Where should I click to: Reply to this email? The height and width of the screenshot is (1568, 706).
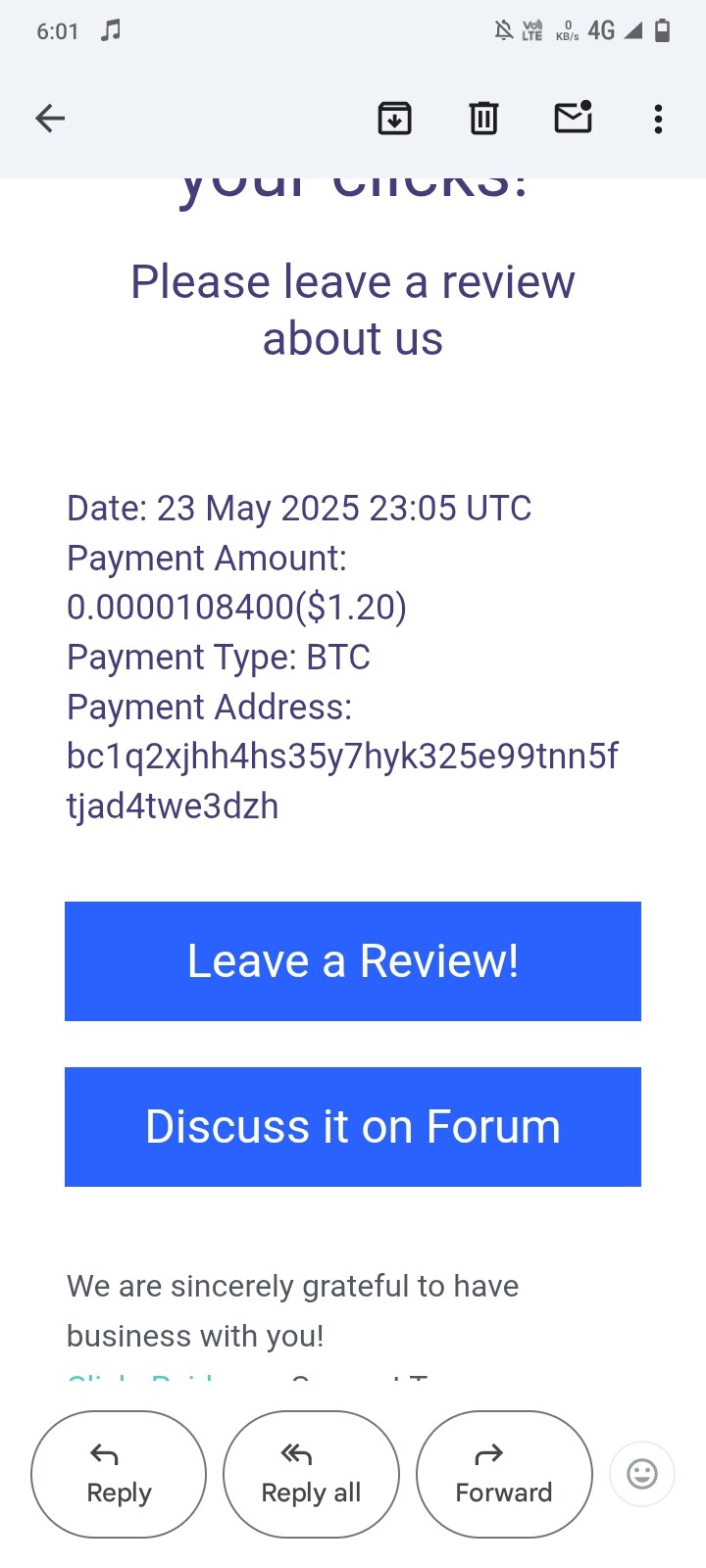(119, 1474)
